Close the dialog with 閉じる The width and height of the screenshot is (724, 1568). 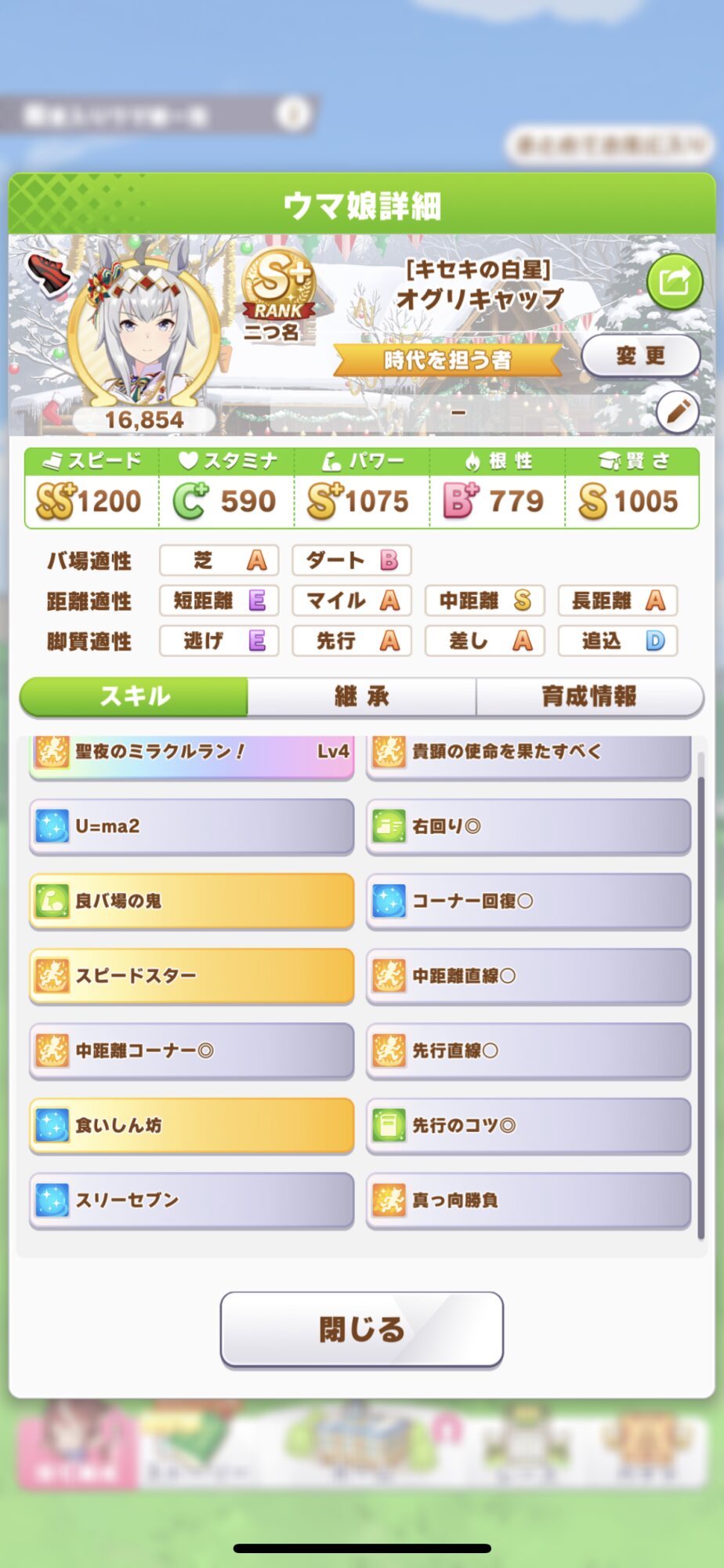tap(361, 1329)
